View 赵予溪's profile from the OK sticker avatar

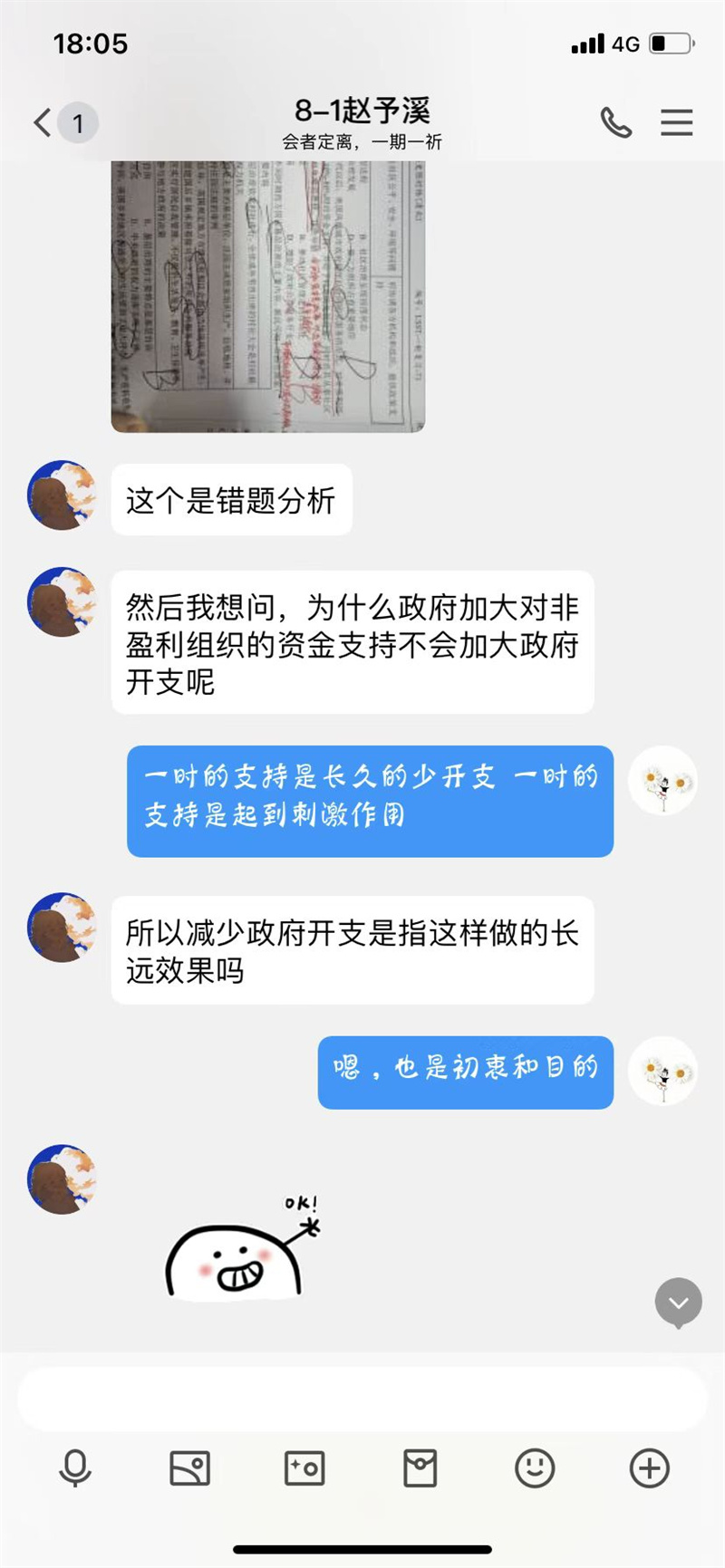(62, 1178)
